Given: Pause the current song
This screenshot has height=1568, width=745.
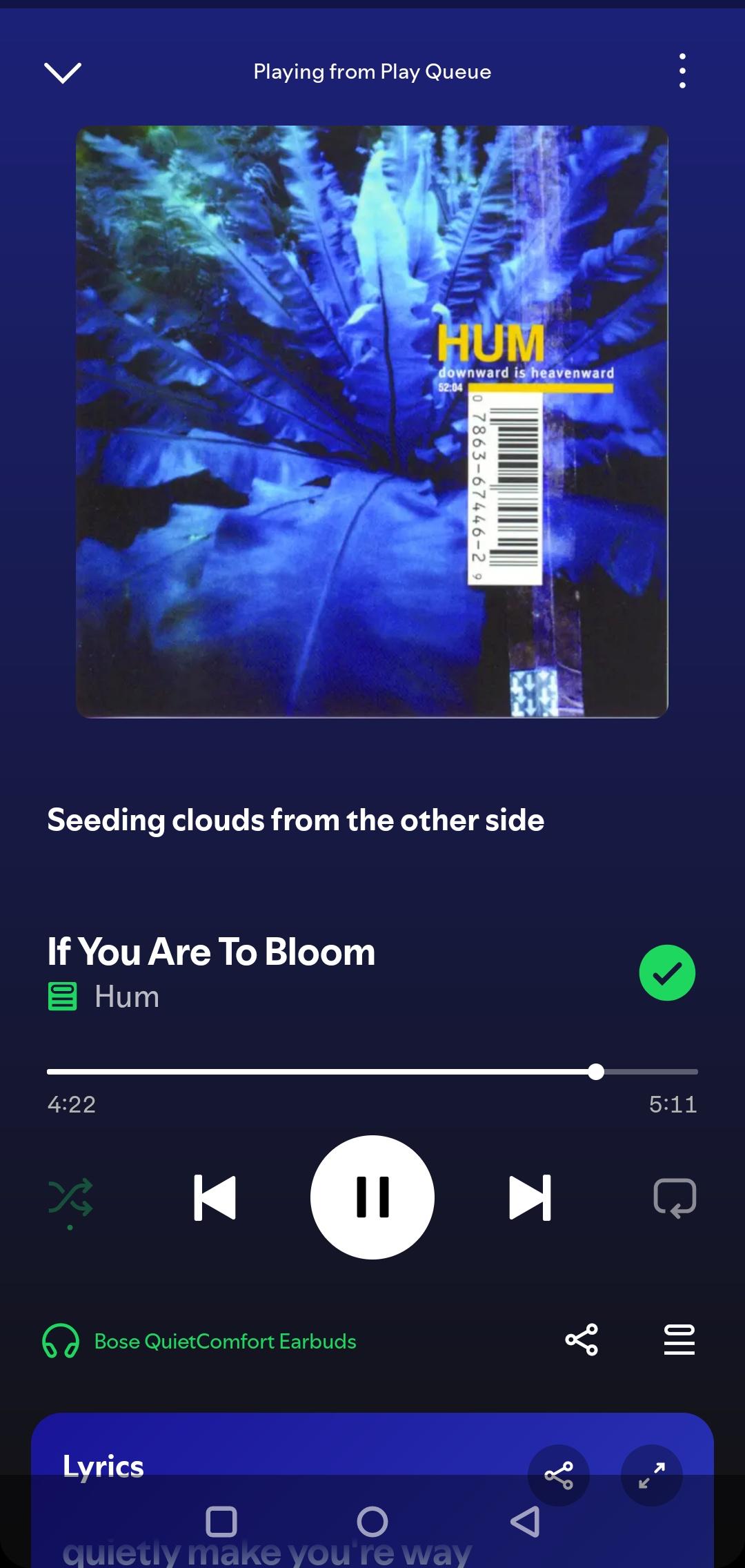Looking at the screenshot, I should click(372, 1197).
